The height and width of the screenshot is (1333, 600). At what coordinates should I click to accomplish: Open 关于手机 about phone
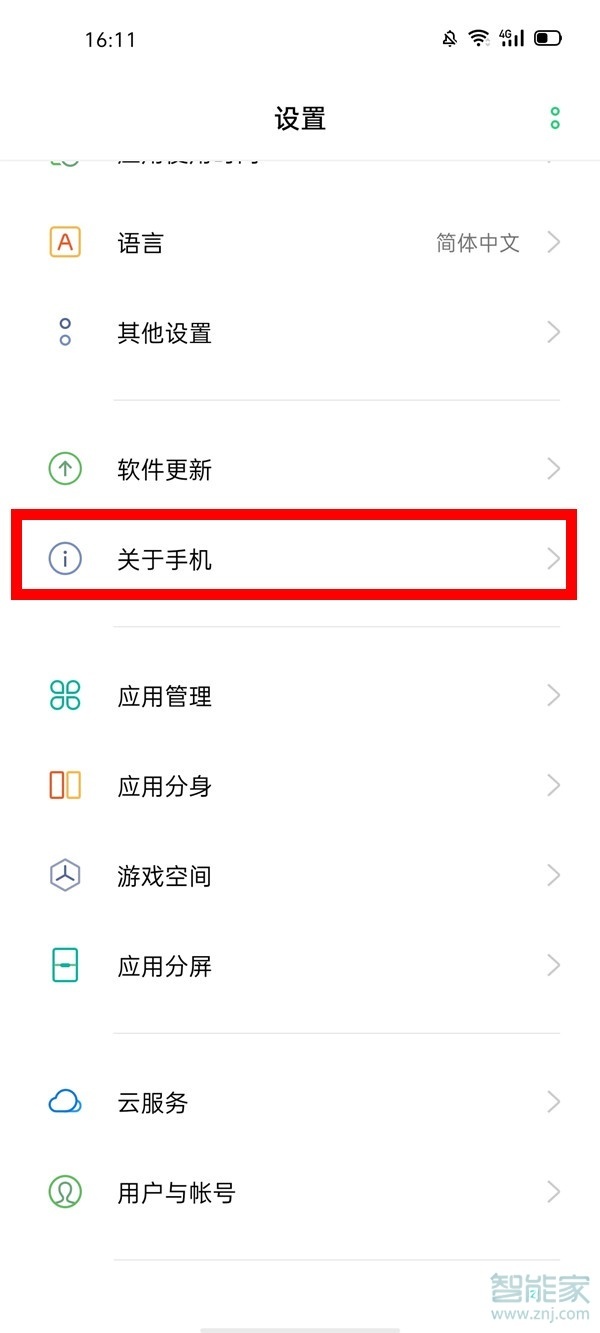pyautogui.click(x=300, y=559)
